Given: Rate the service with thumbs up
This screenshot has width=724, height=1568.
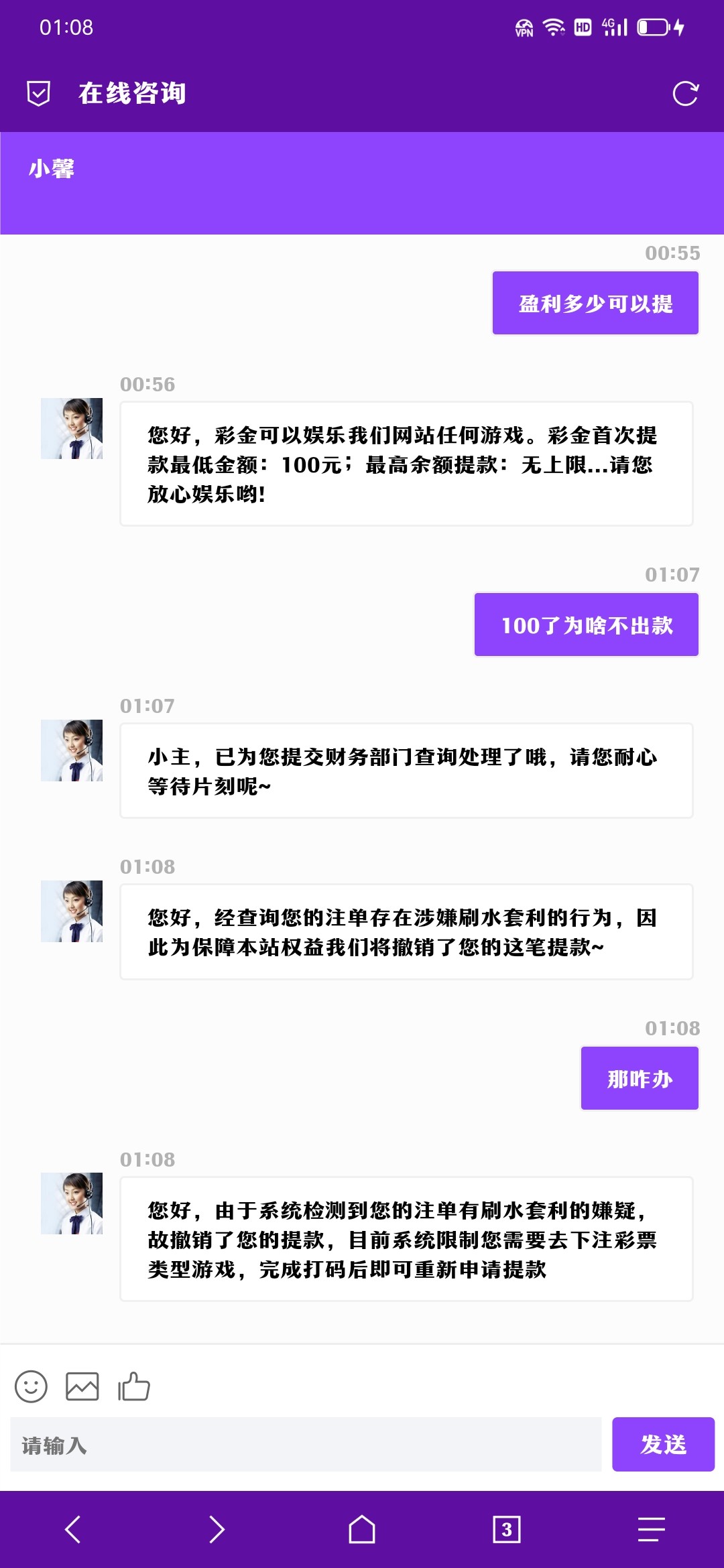Looking at the screenshot, I should [134, 1386].
